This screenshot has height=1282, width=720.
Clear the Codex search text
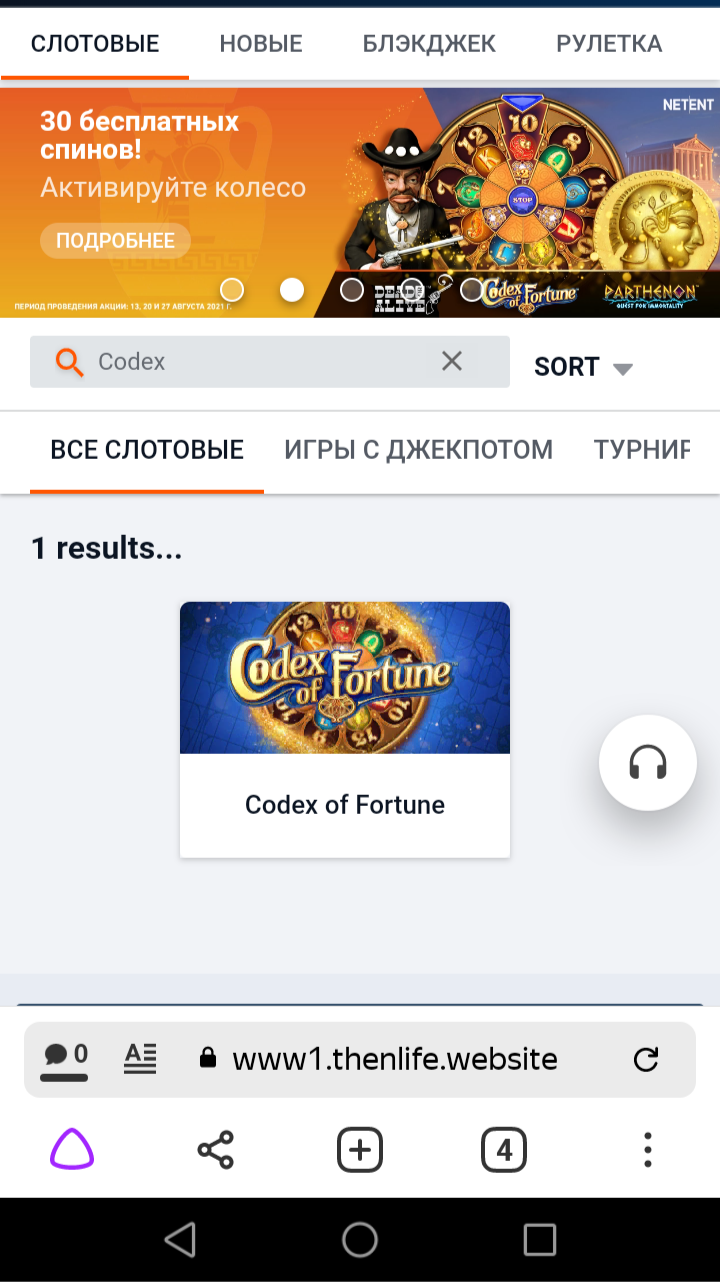(452, 361)
